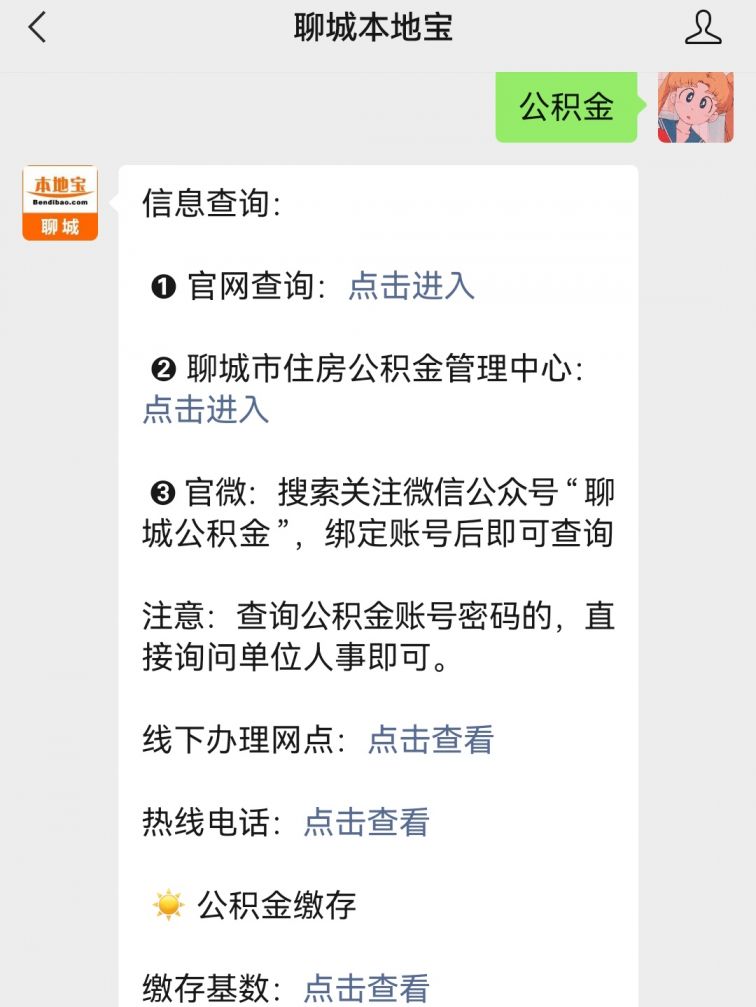
Task: Go back from 聊城本地宝 chat
Action: [37, 27]
